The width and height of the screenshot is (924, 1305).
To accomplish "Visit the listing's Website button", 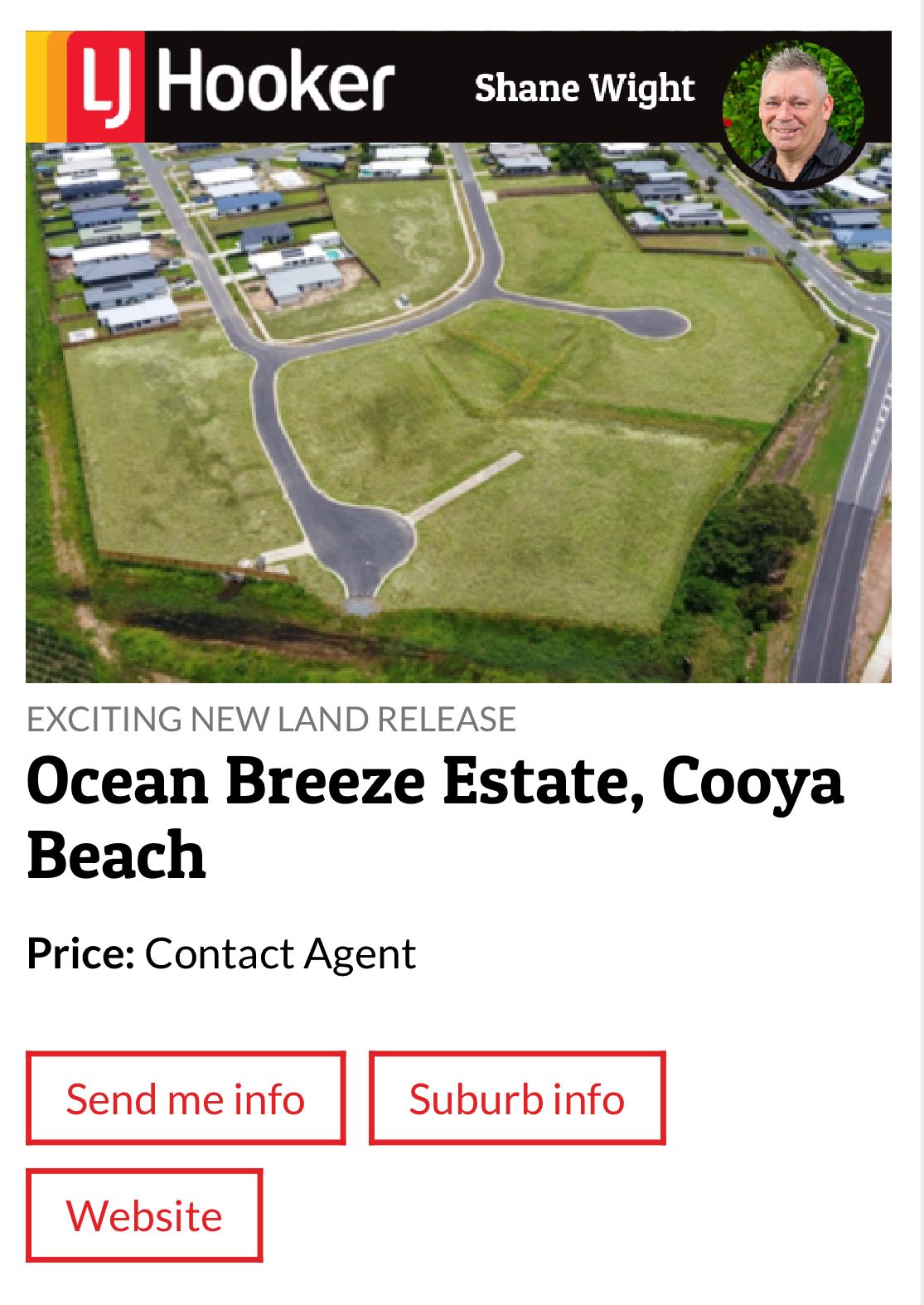I will pyautogui.click(x=144, y=1215).
